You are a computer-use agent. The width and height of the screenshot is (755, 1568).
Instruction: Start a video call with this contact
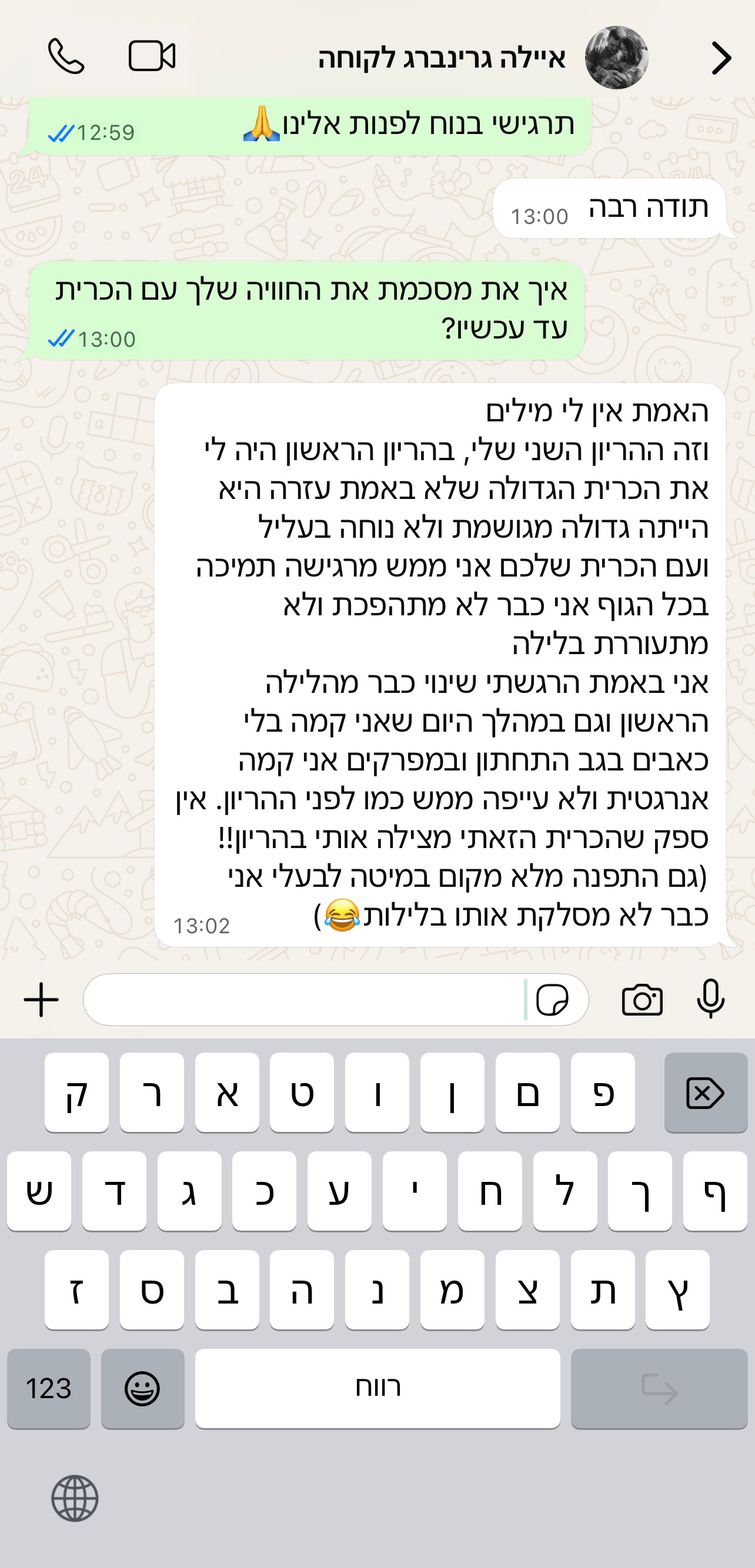click(x=152, y=56)
